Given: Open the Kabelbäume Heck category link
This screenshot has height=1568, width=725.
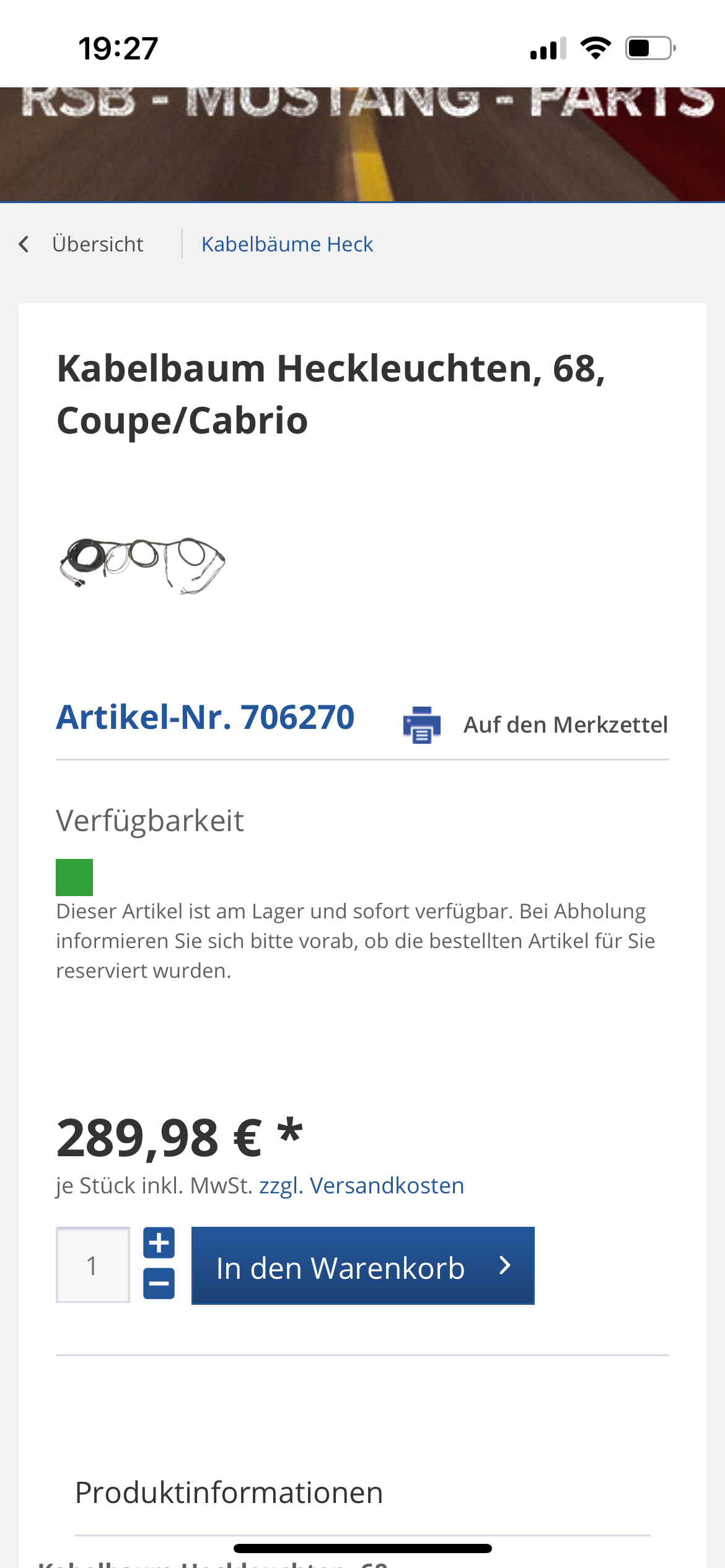Looking at the screenshot, I should pos(287,244).
